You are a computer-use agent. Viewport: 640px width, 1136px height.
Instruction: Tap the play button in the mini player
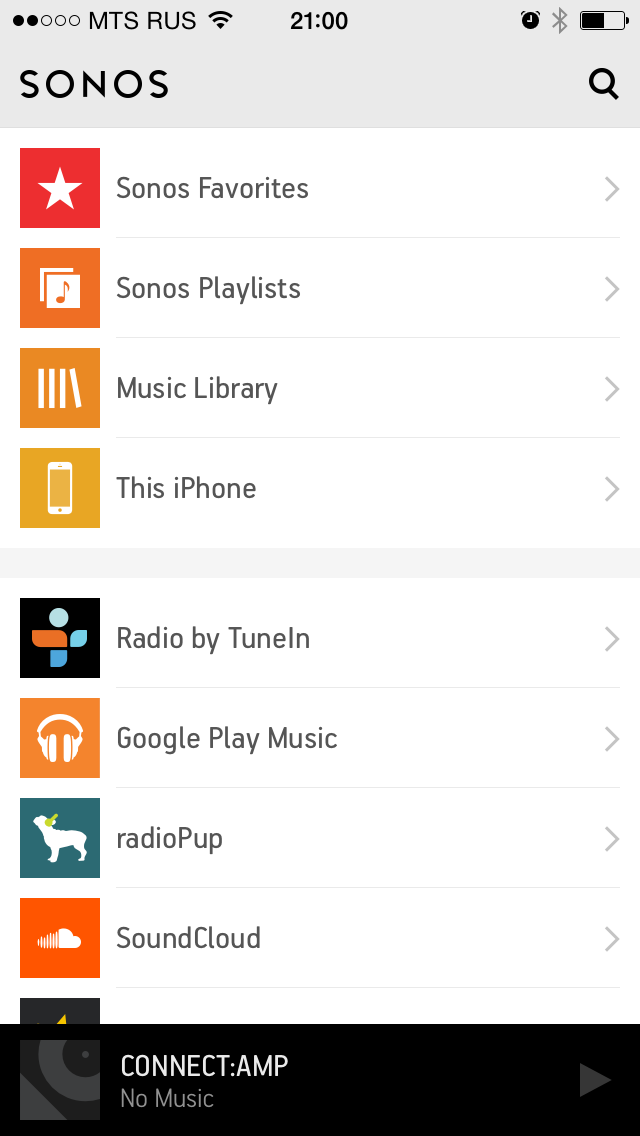pos(595,1080)
